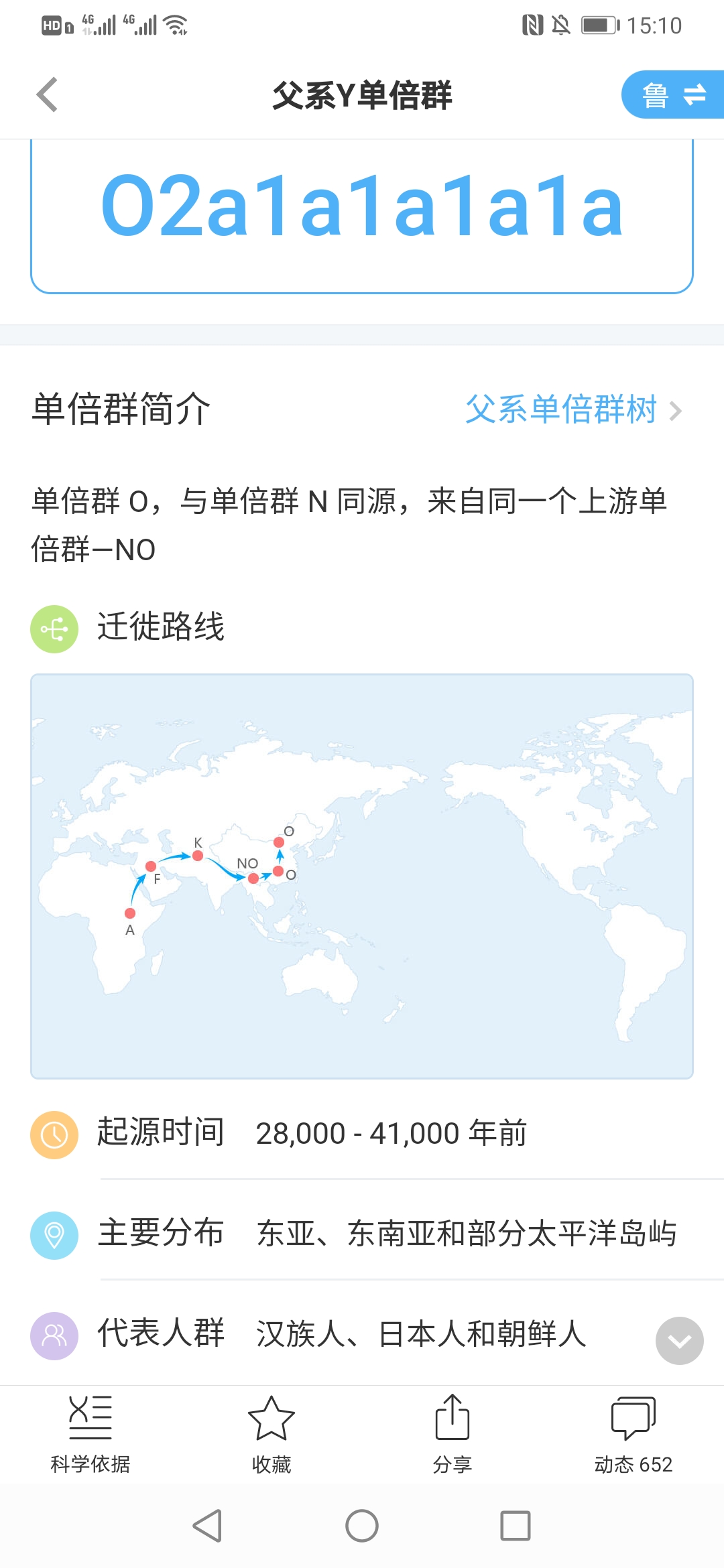The image size is (724, 1568).
Task: Go back using the top-left arrow
Action: pos(47,94)
